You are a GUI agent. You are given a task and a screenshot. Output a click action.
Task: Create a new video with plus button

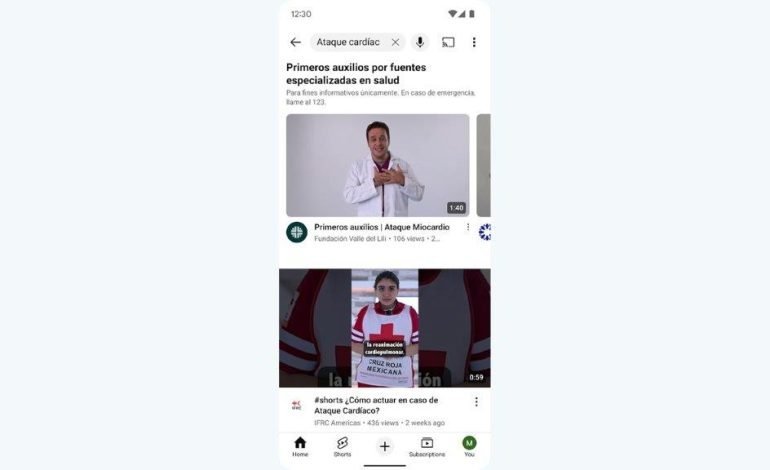tap(385, 446)
